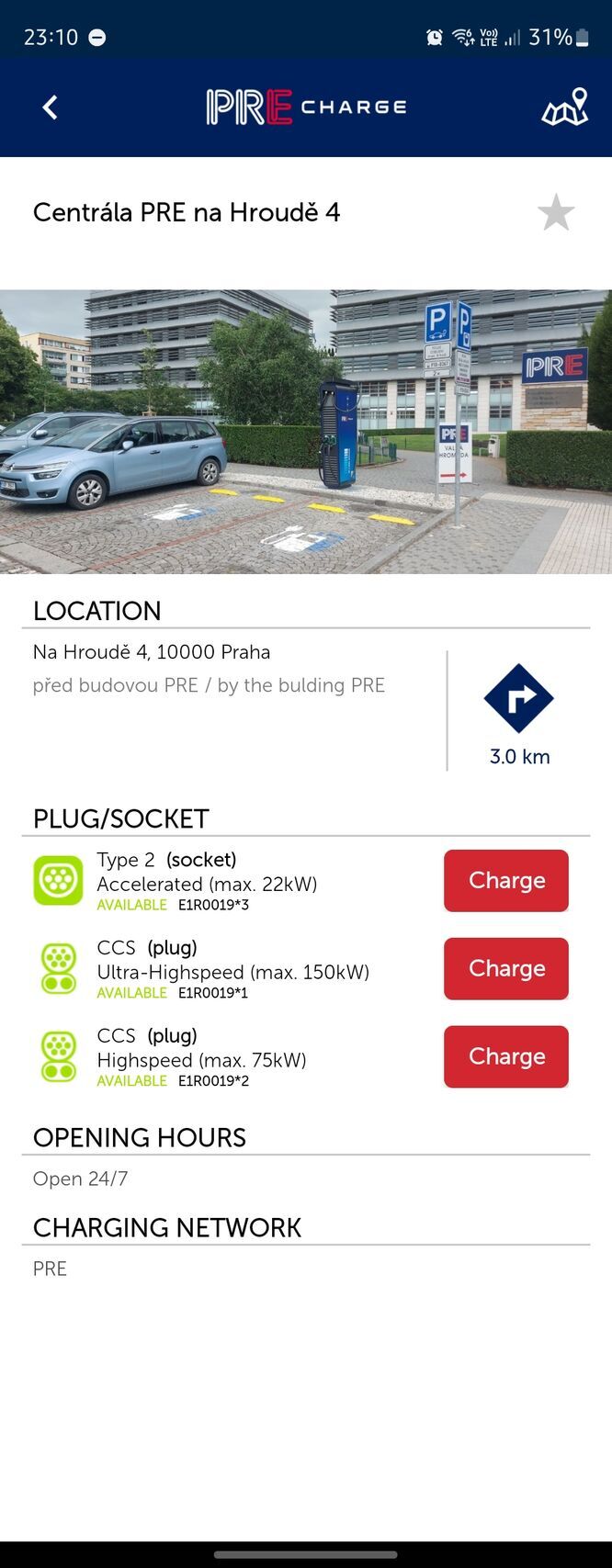
Task: Charge with CCS Highspeed 75kW plug
Action: point(505,1057)
